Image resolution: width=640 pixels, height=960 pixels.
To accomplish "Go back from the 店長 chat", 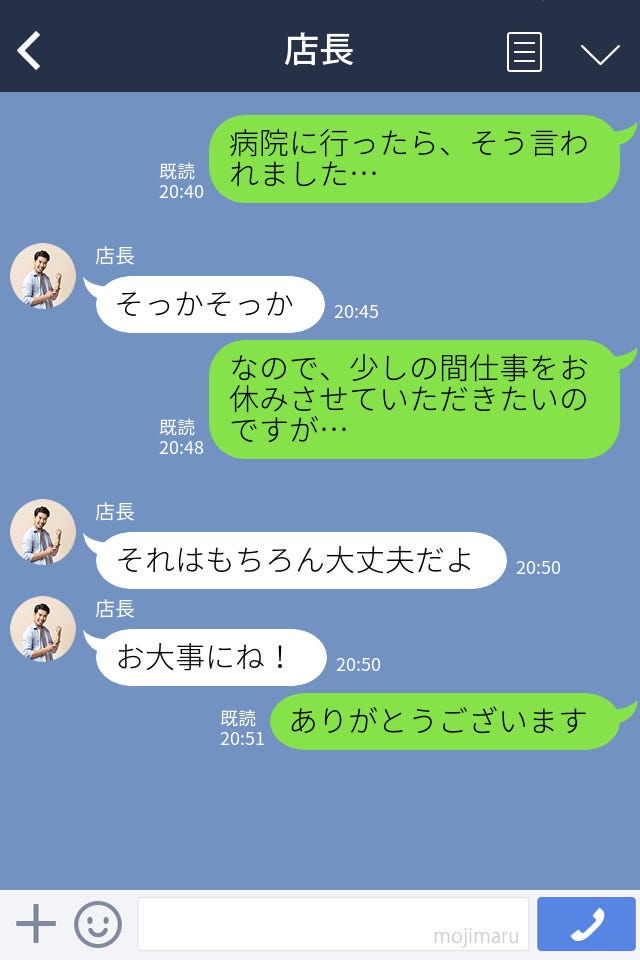I will tap(30, 51).
